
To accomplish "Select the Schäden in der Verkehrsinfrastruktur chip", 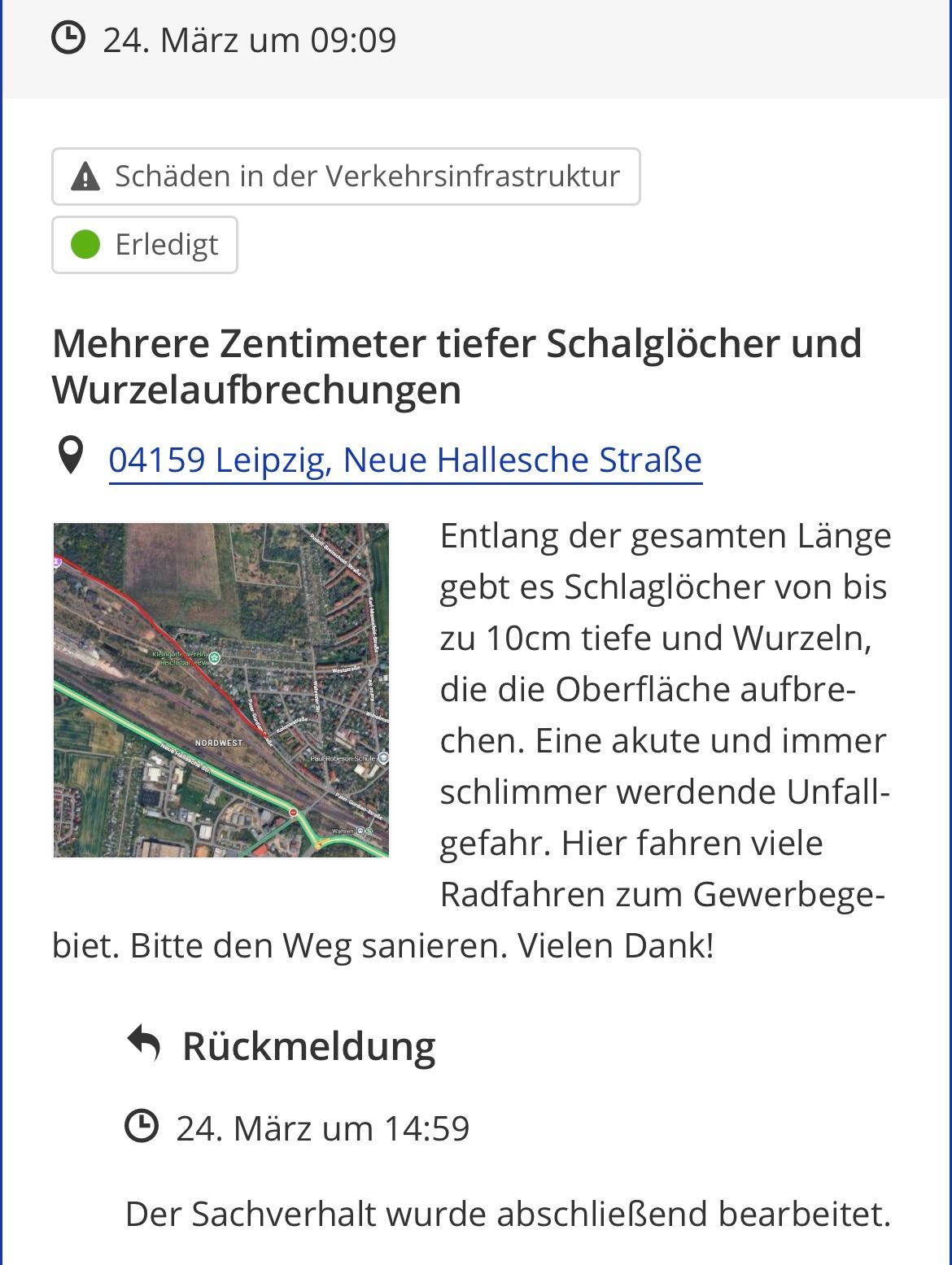I will [x=346, y=176].
